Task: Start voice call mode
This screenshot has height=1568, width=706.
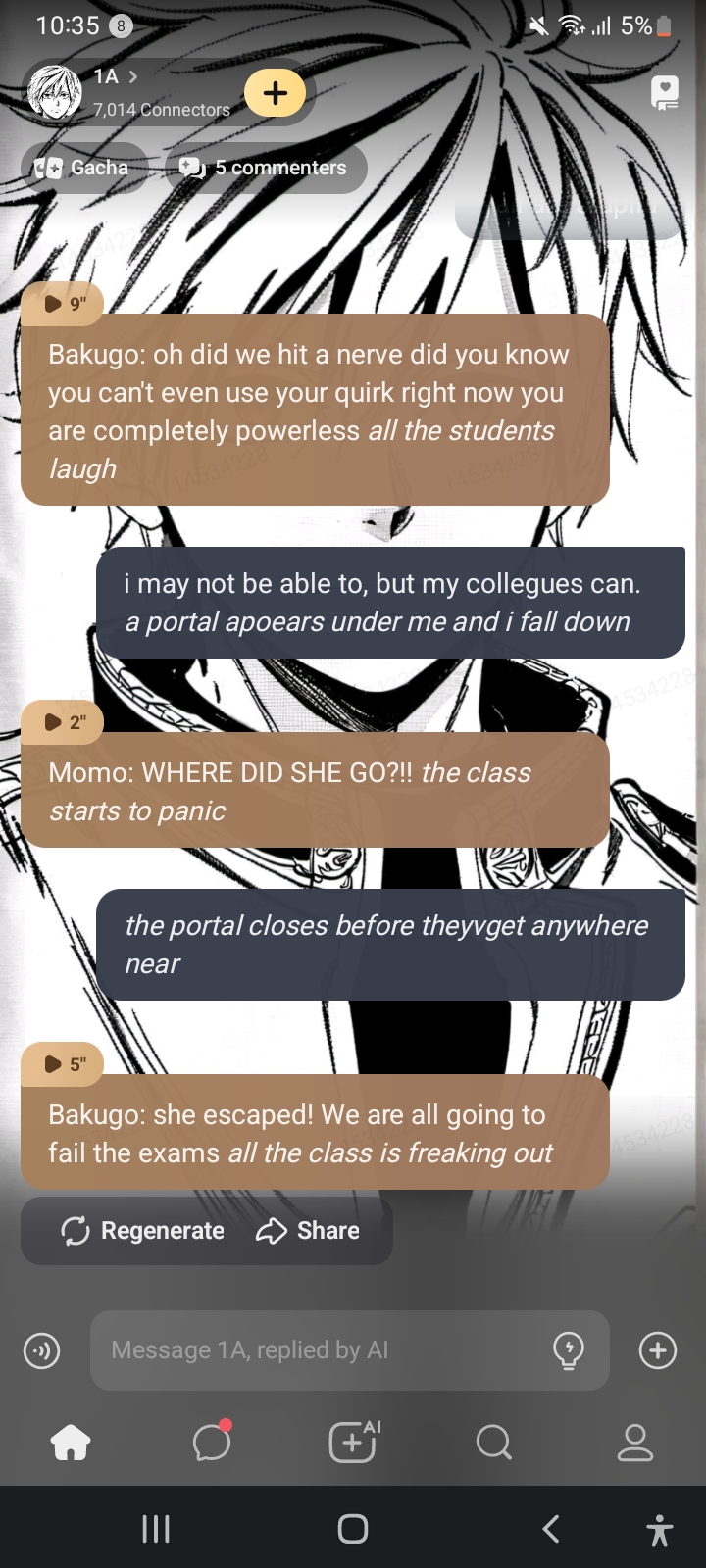Action: pyautogui.click(x=41, y=1351)
